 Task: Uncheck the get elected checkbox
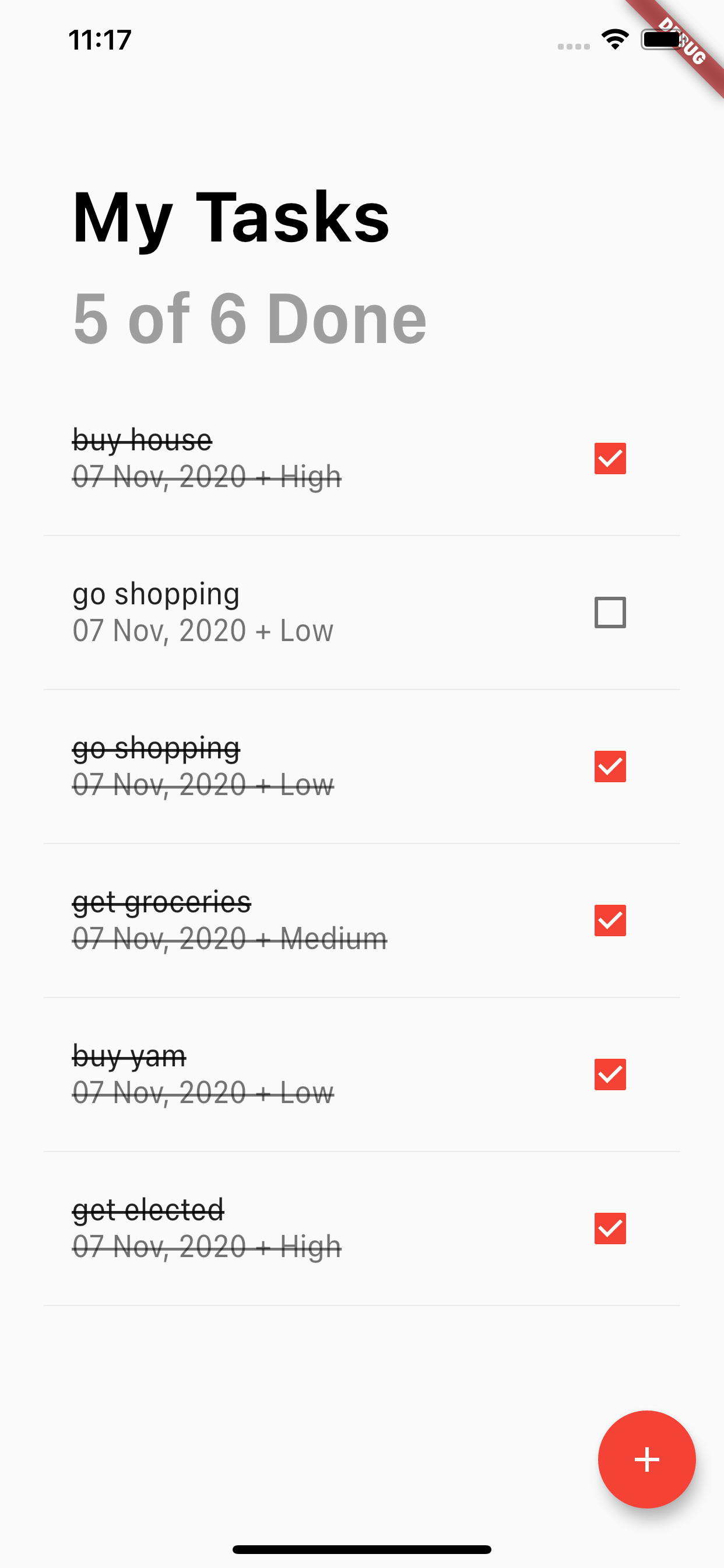(x=610, y=1228)
